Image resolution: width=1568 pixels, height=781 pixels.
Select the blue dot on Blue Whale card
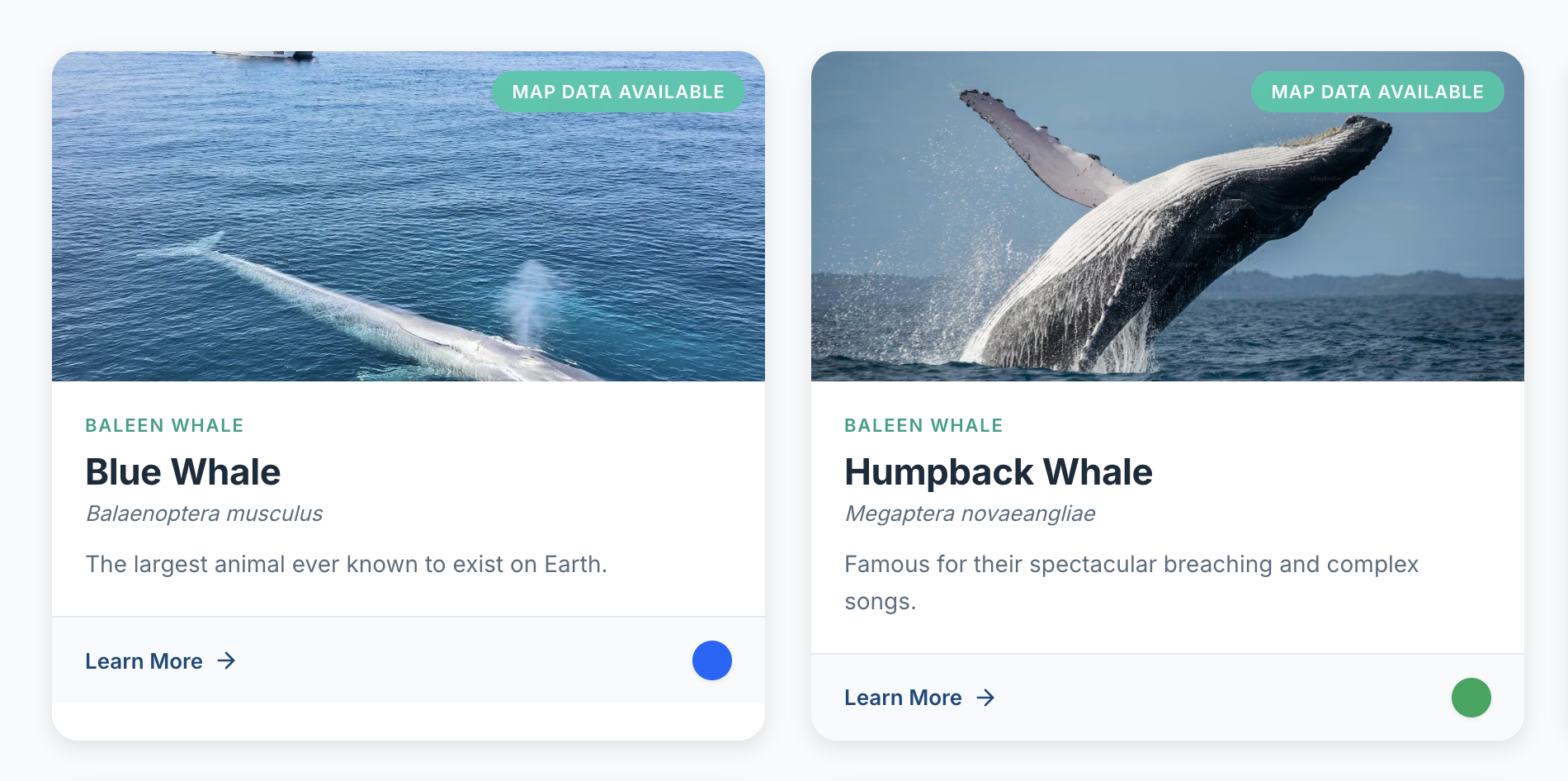711,660
